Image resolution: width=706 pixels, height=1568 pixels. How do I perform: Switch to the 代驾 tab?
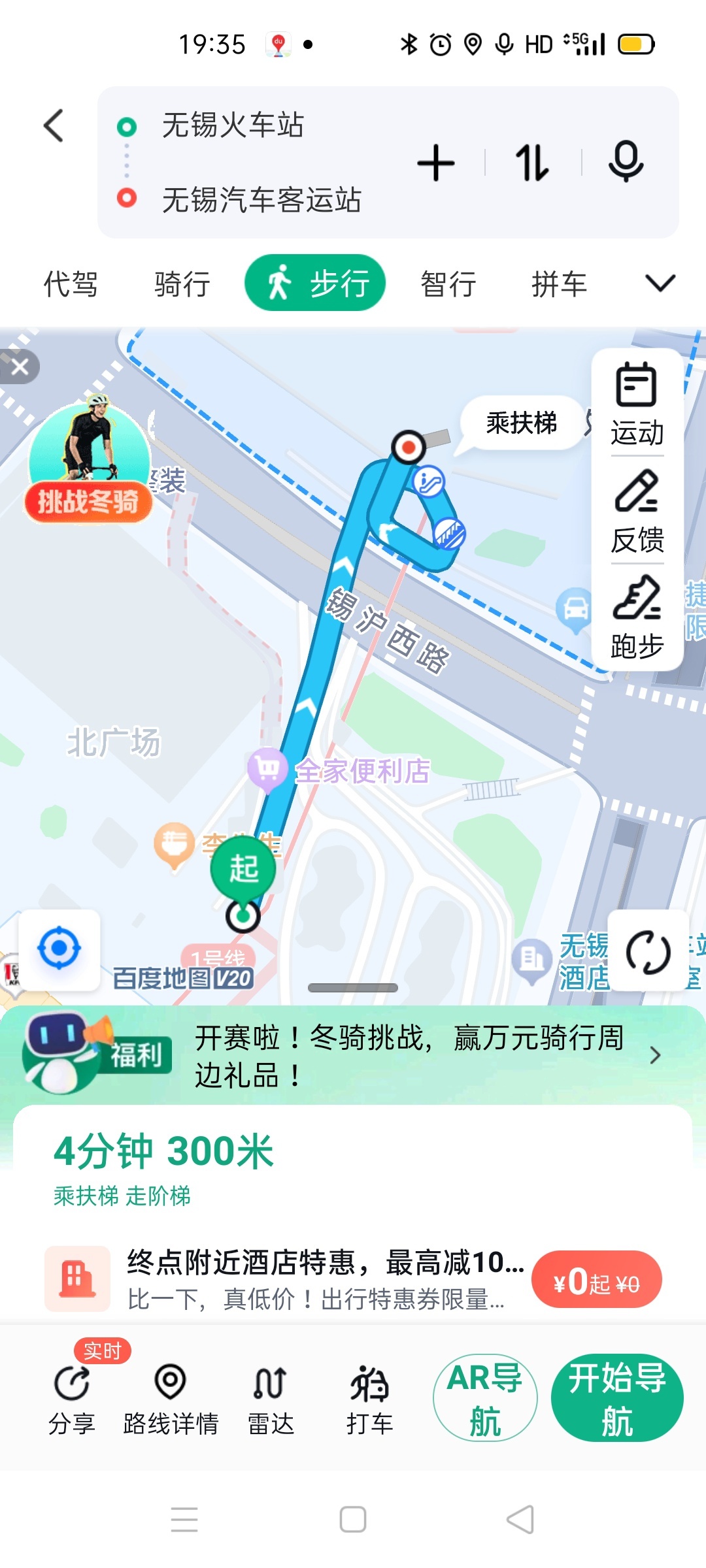(71, 284)
